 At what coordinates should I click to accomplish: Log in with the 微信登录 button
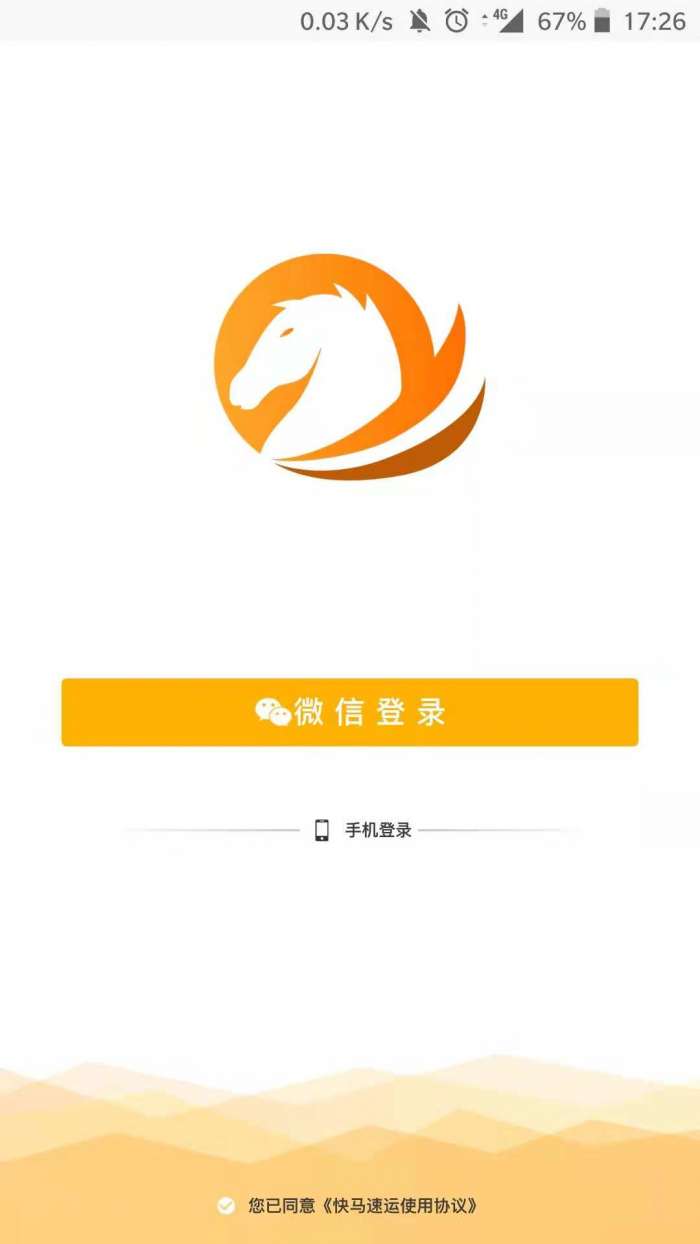pos(349,712)
